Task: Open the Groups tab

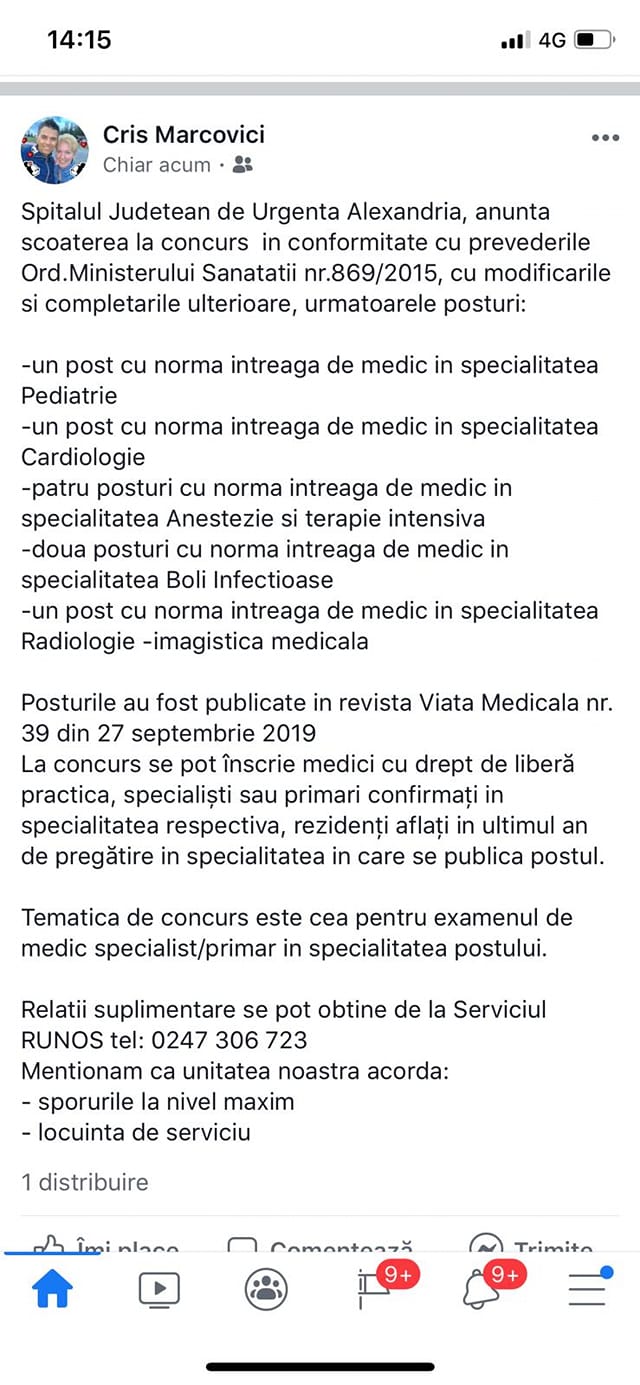Action: [266, 1289]
